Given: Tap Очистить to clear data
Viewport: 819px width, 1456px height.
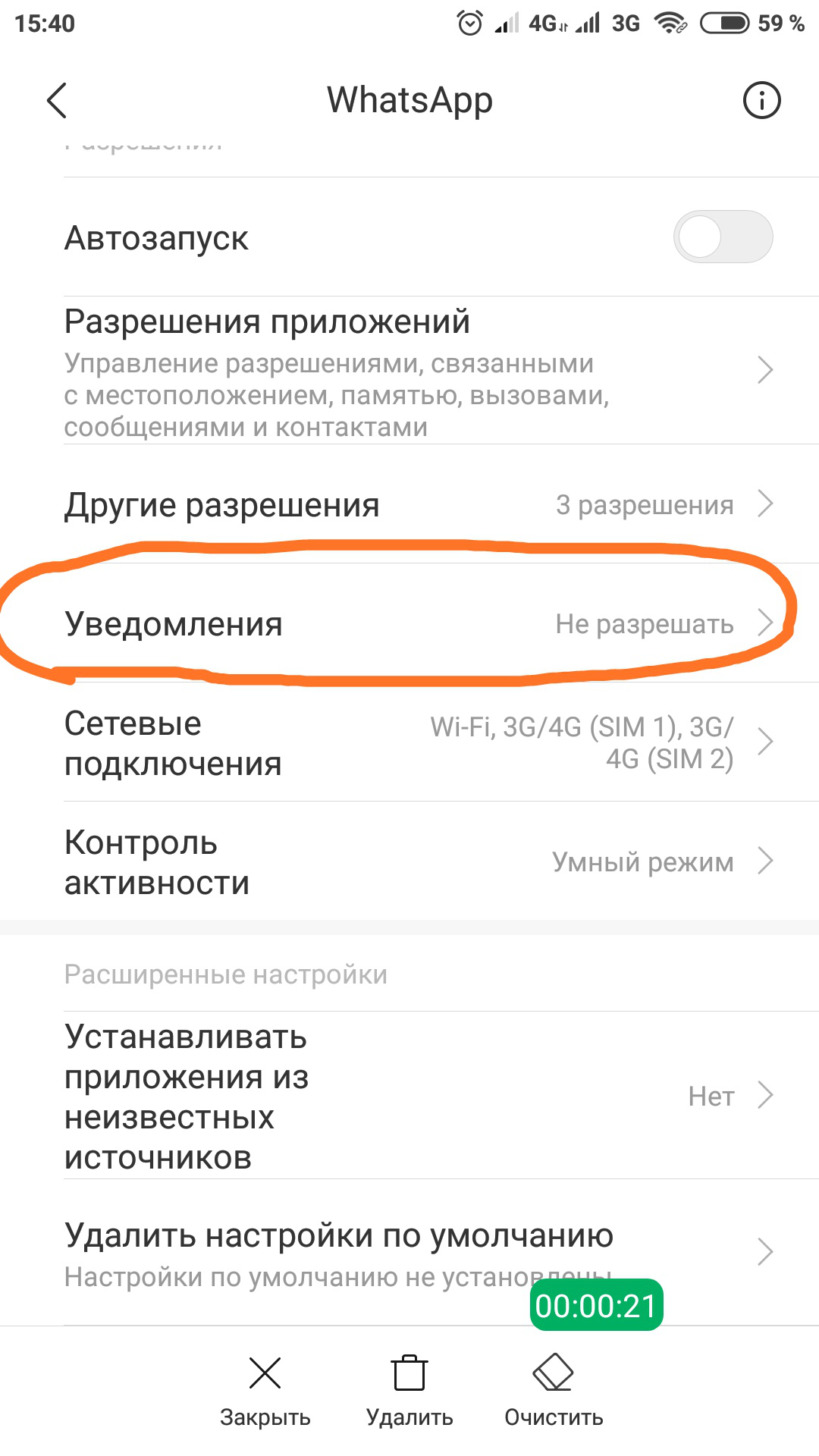Looking at the screenshot, I should (554, 1391).
